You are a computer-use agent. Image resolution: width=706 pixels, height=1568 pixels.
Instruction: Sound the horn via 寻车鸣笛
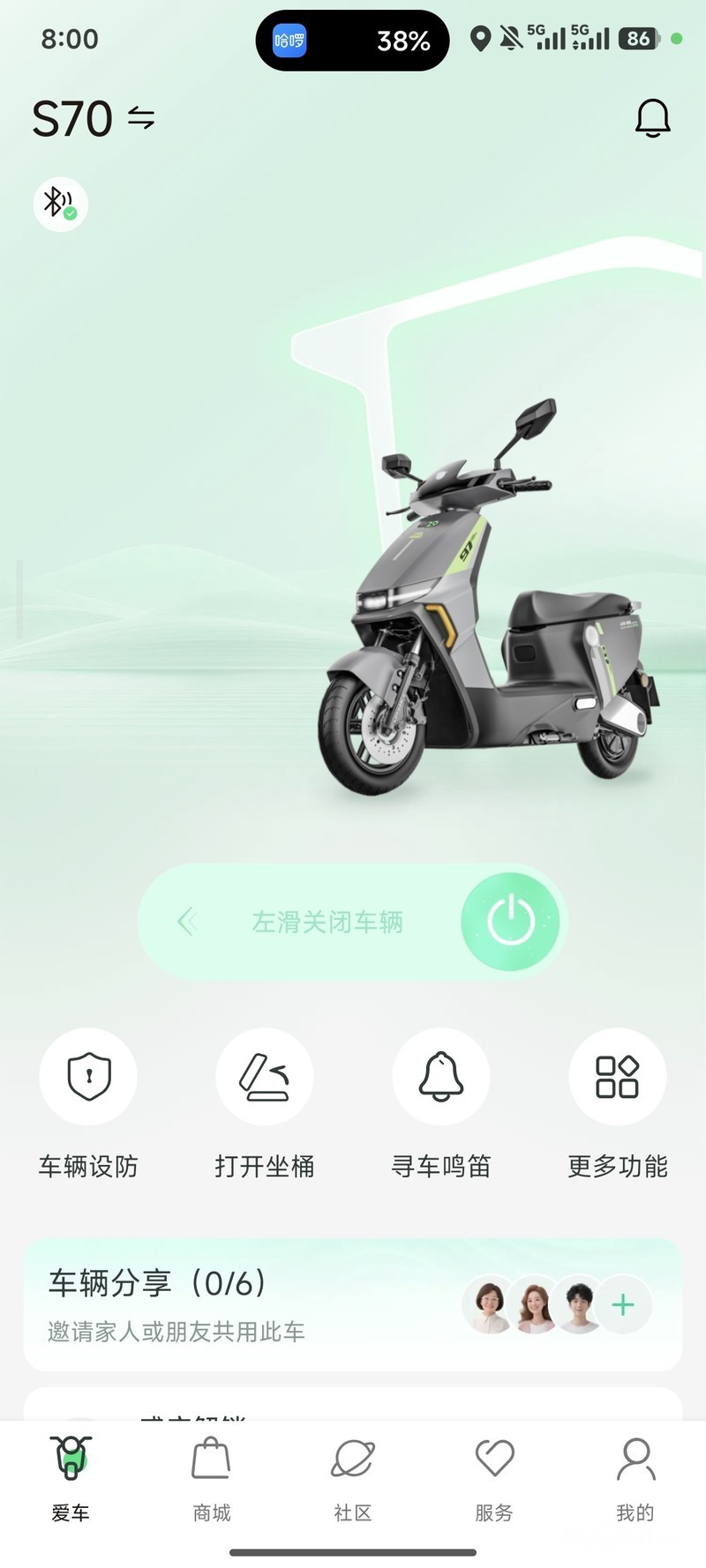441,1076
